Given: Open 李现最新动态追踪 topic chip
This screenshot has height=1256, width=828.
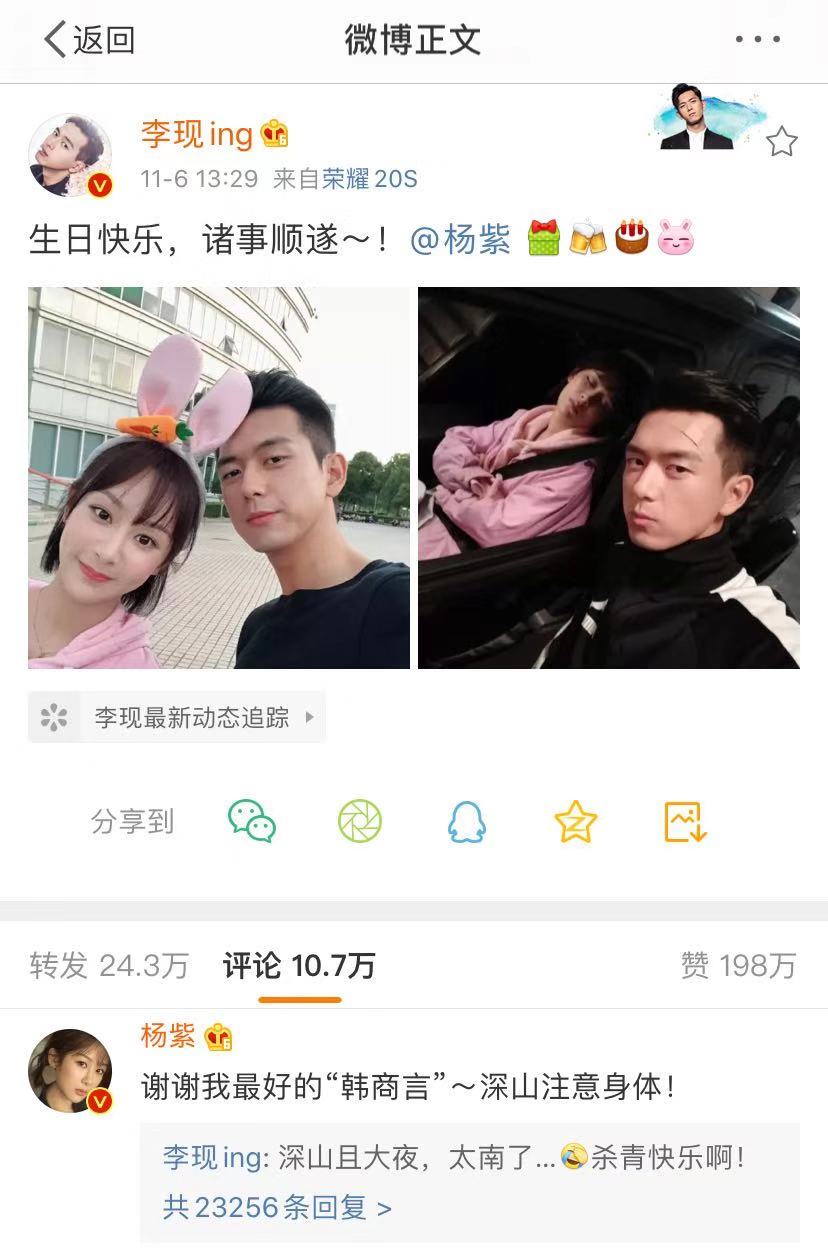Looking at the screenshot, I should click(177, 717).
